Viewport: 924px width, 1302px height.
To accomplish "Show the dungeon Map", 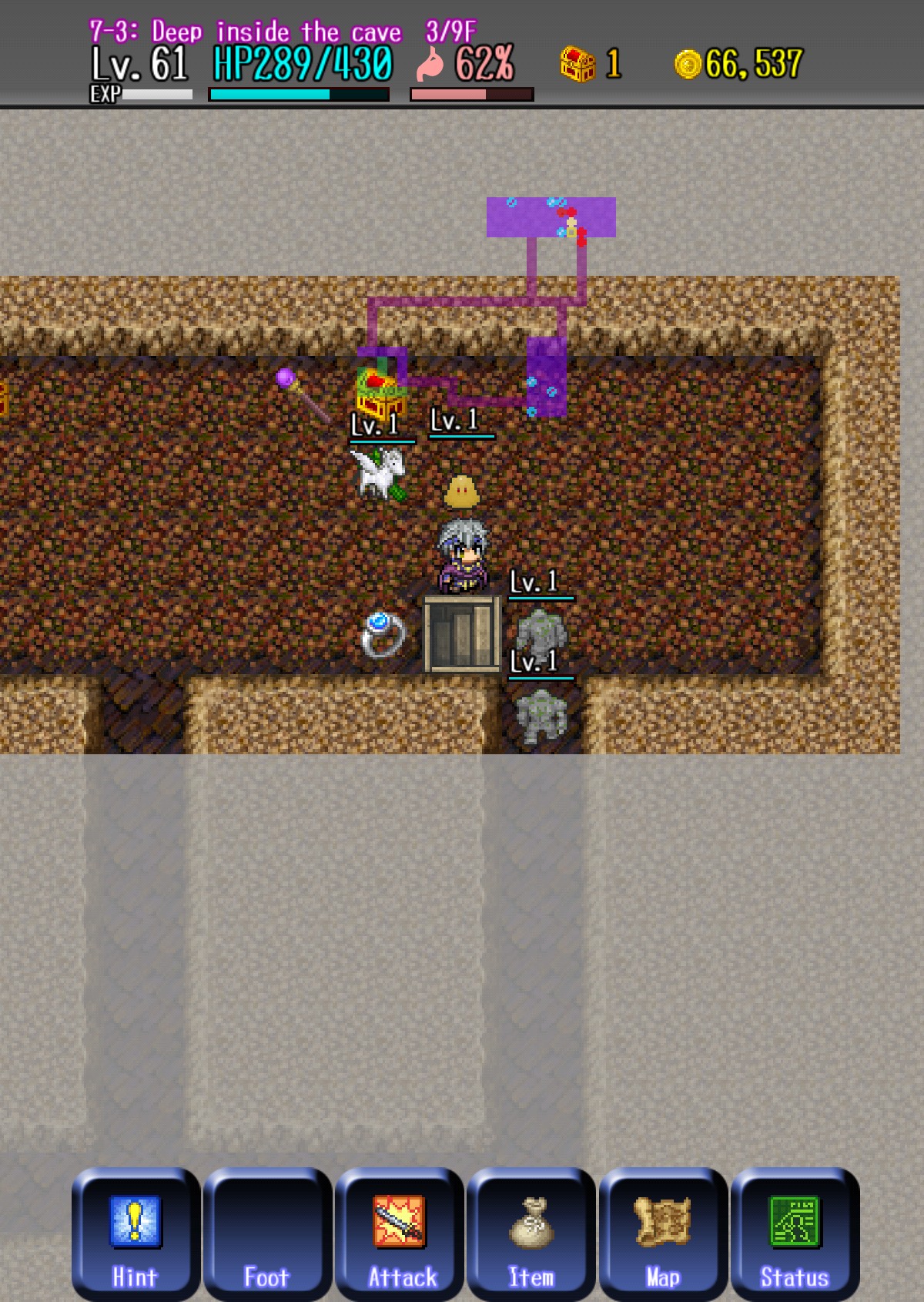I will click(663, 1234).
